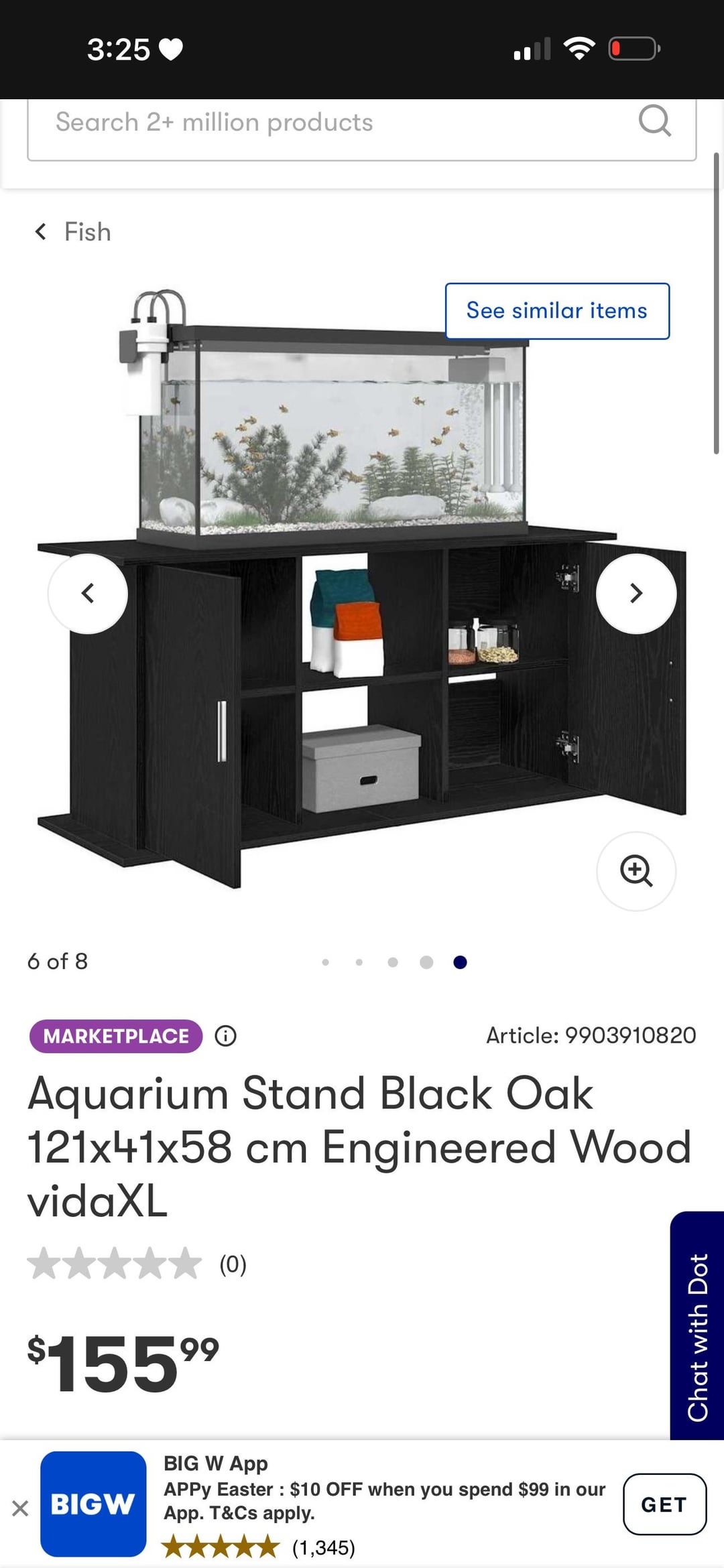Image resolution: width=724 pixels, height=1568 pixels.
Task: Go back to the Fish category
Action: coord(72,232)
